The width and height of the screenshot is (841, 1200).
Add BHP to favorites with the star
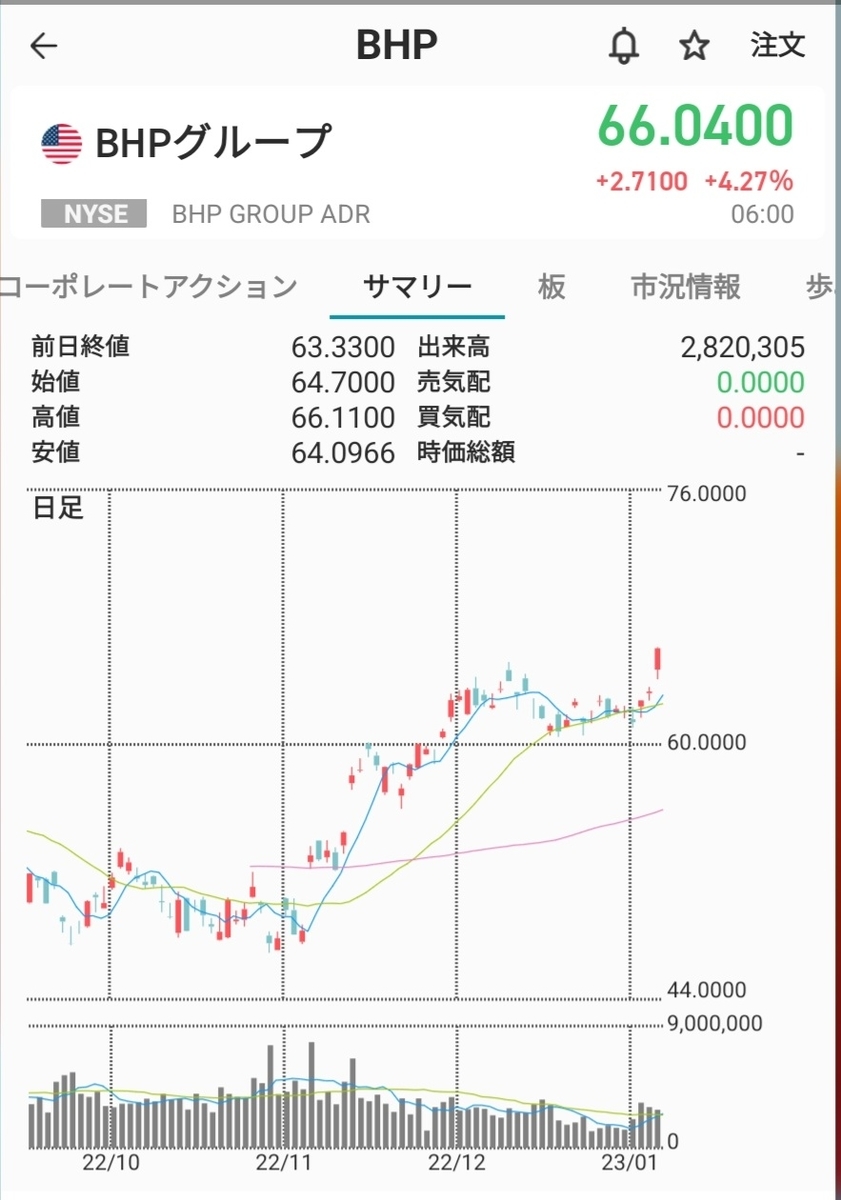694,46
